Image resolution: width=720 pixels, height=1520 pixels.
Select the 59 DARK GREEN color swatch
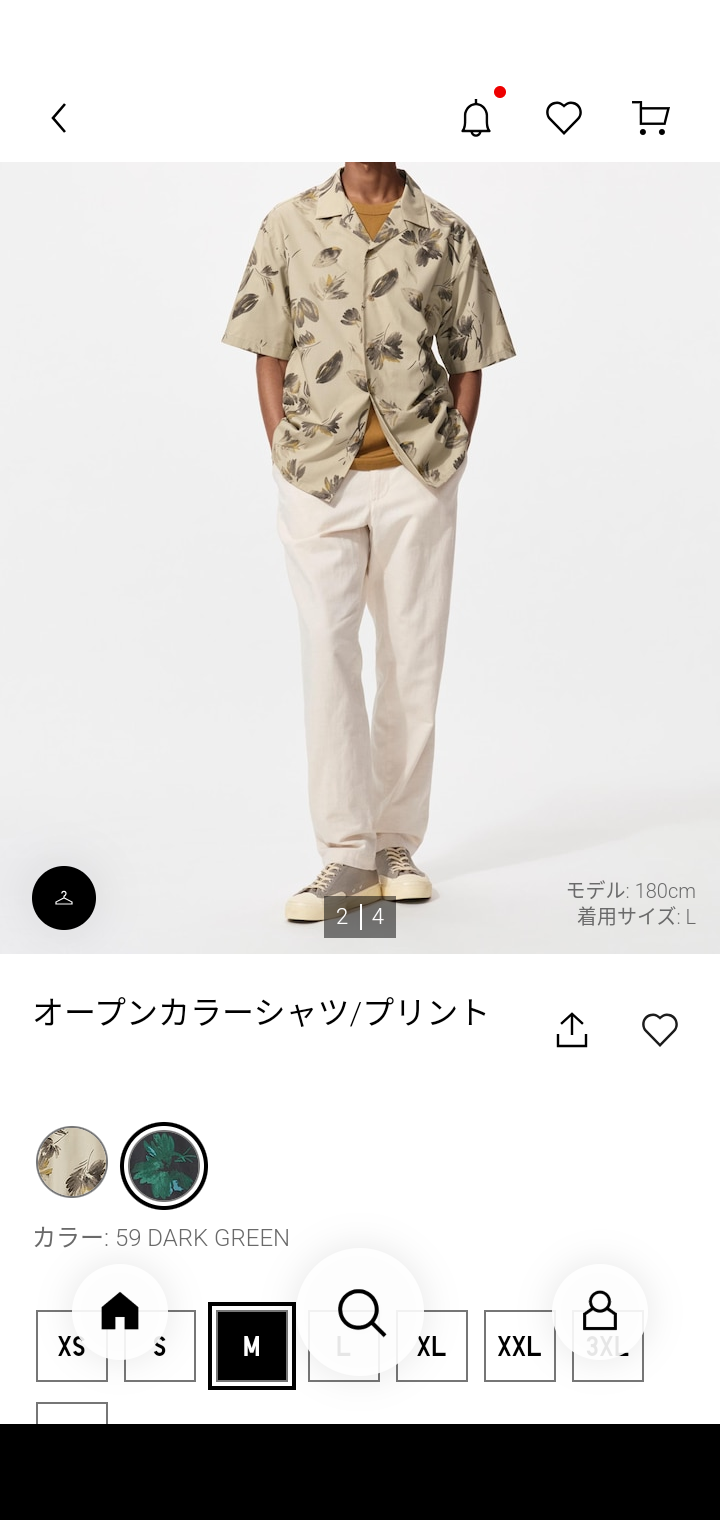(164, 1166)
